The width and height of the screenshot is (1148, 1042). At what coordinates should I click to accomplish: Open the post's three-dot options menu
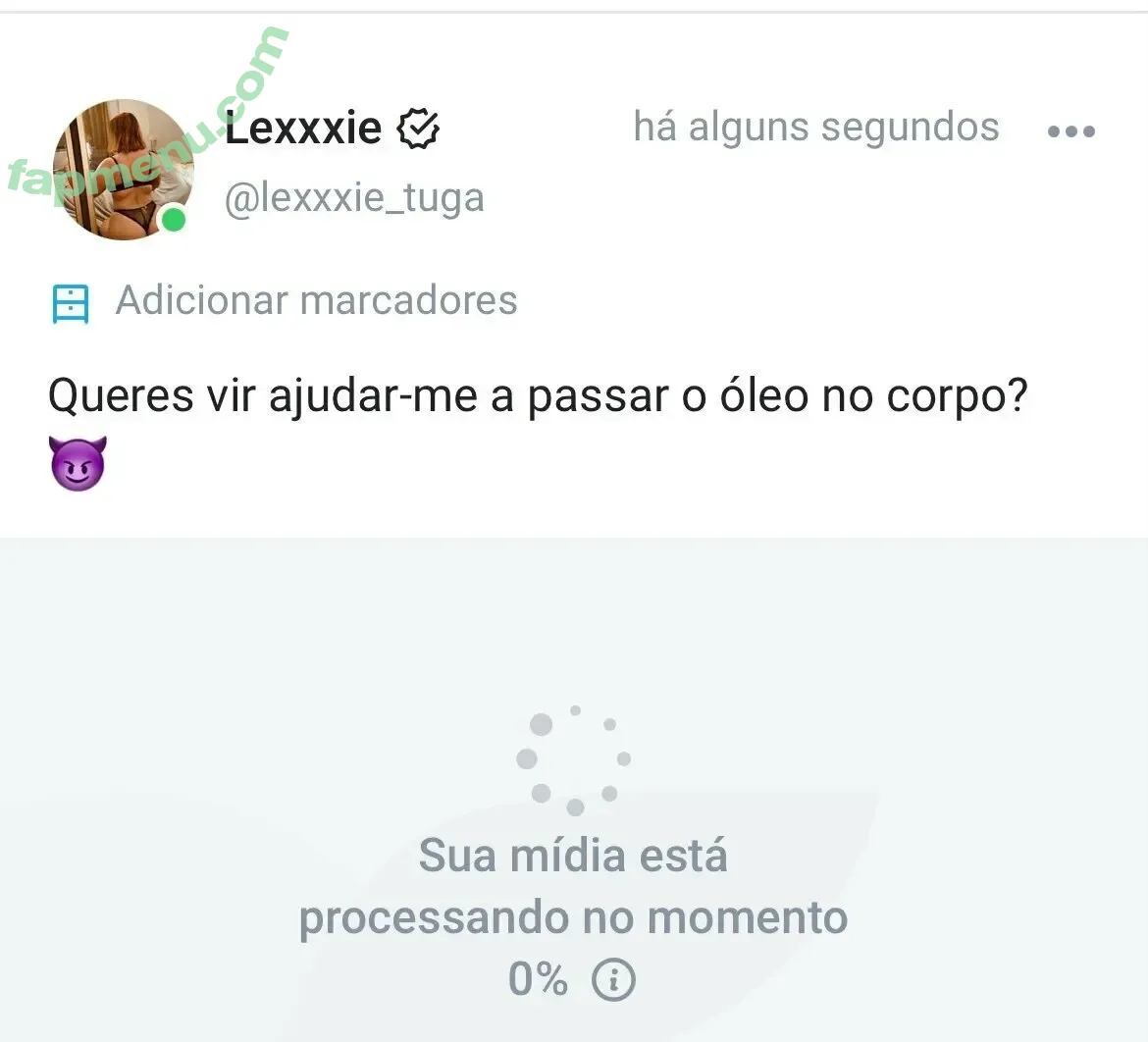[1070, 131]
